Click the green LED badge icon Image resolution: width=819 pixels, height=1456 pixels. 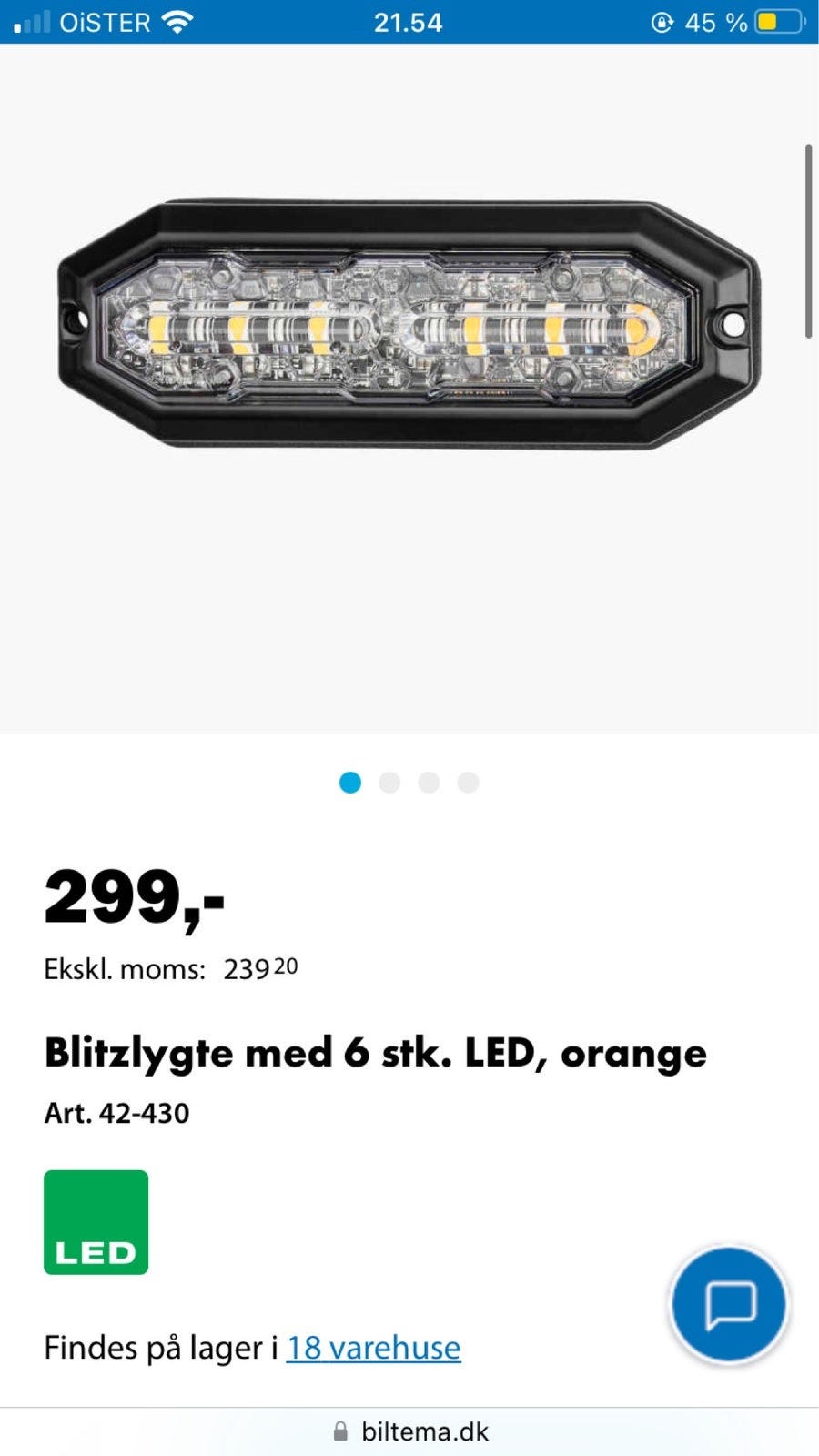coord(96,1222)
